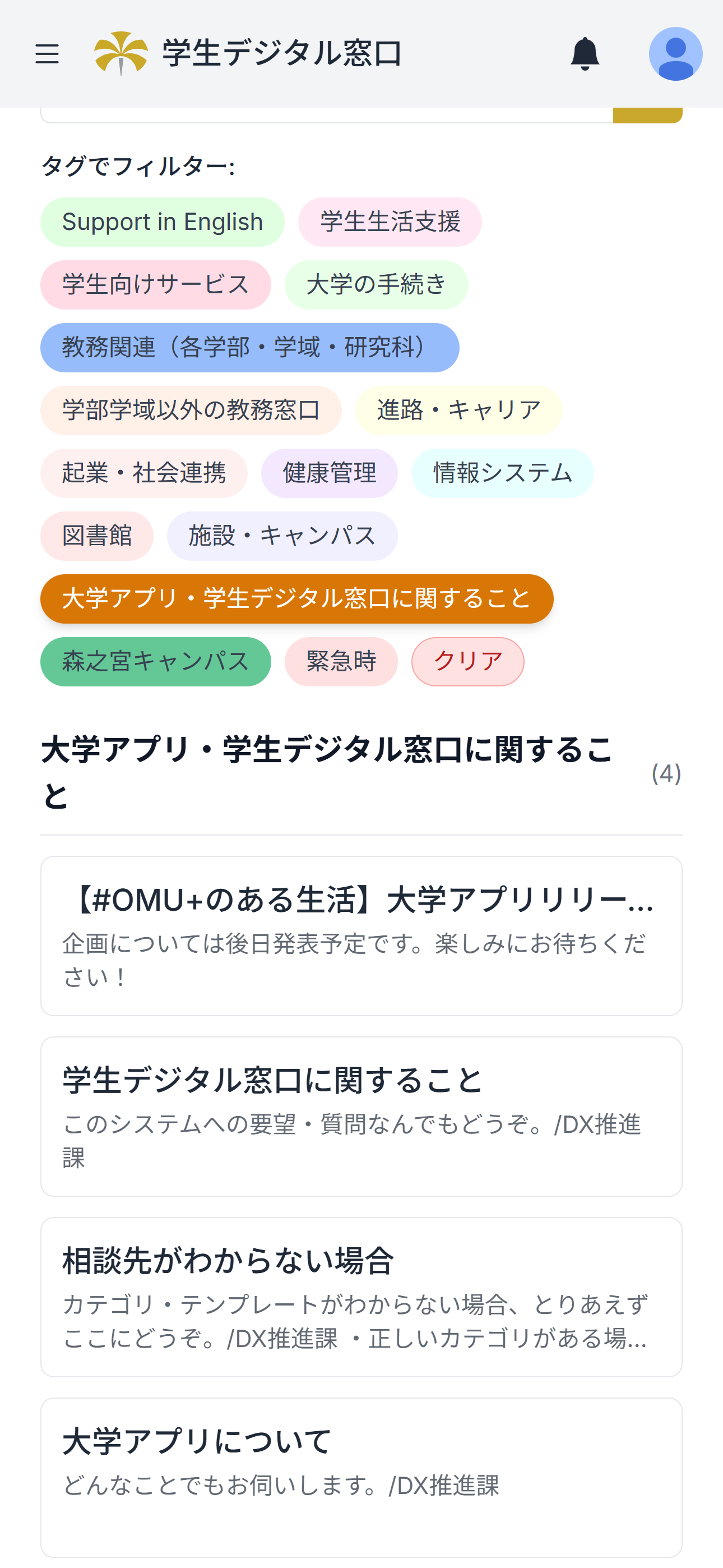Viewport: 723px width, 1568px height.
Task: Open the hamburger menu
Action: click(47, 54)
